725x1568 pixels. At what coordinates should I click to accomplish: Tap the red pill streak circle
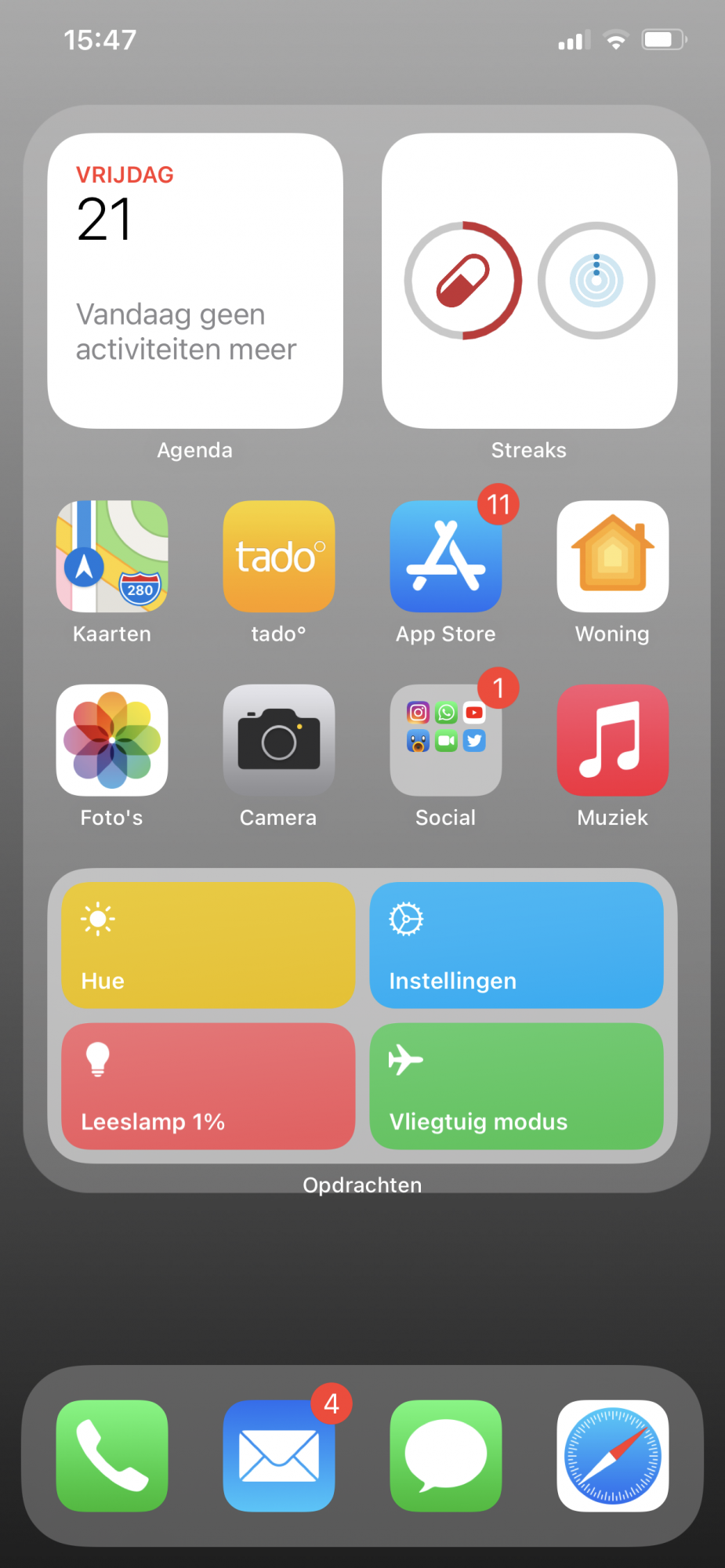tap(463, 281)
